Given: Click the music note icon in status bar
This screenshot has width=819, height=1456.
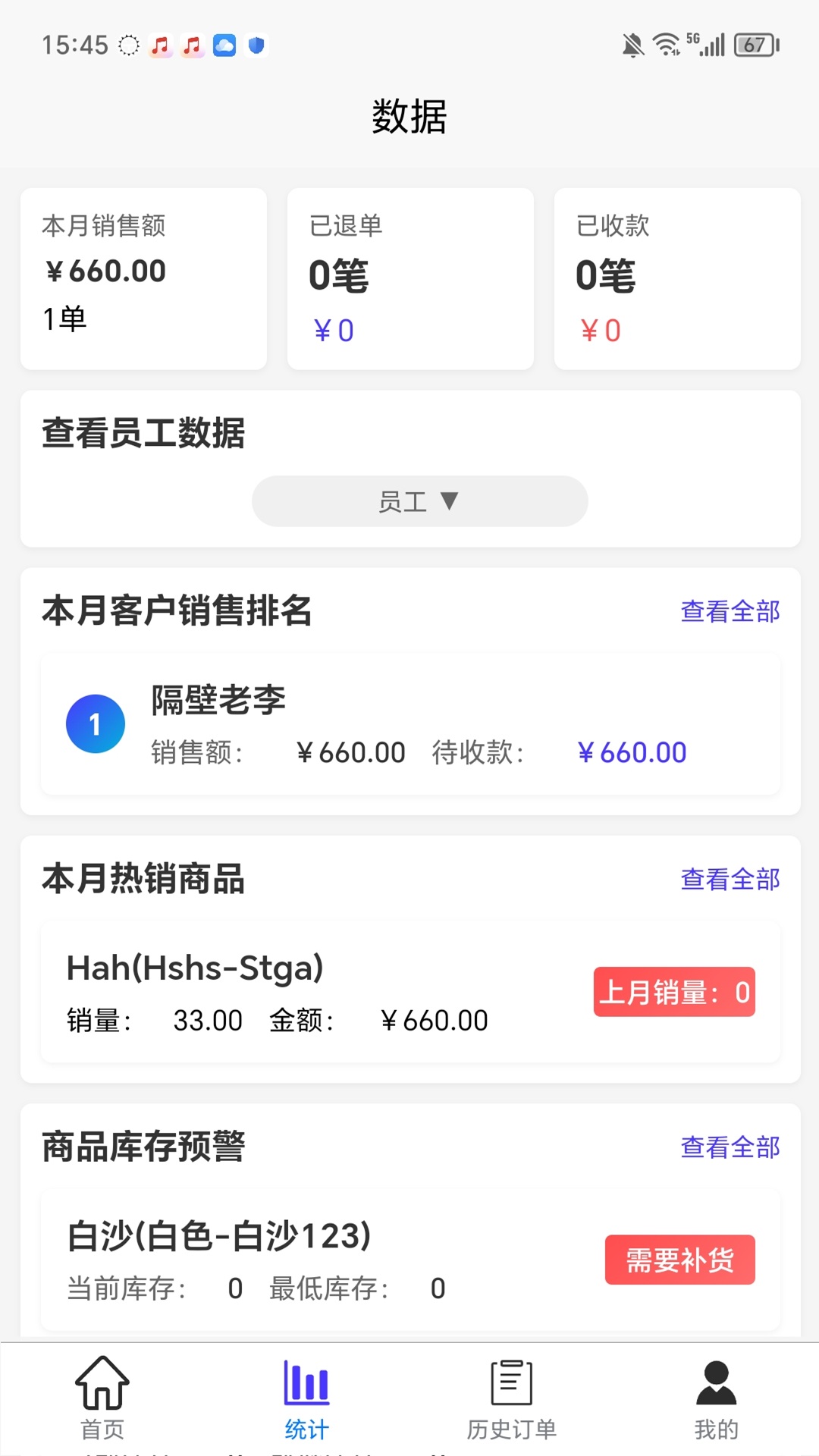Looking at the screenshot, I should click(x=159, y=45).
